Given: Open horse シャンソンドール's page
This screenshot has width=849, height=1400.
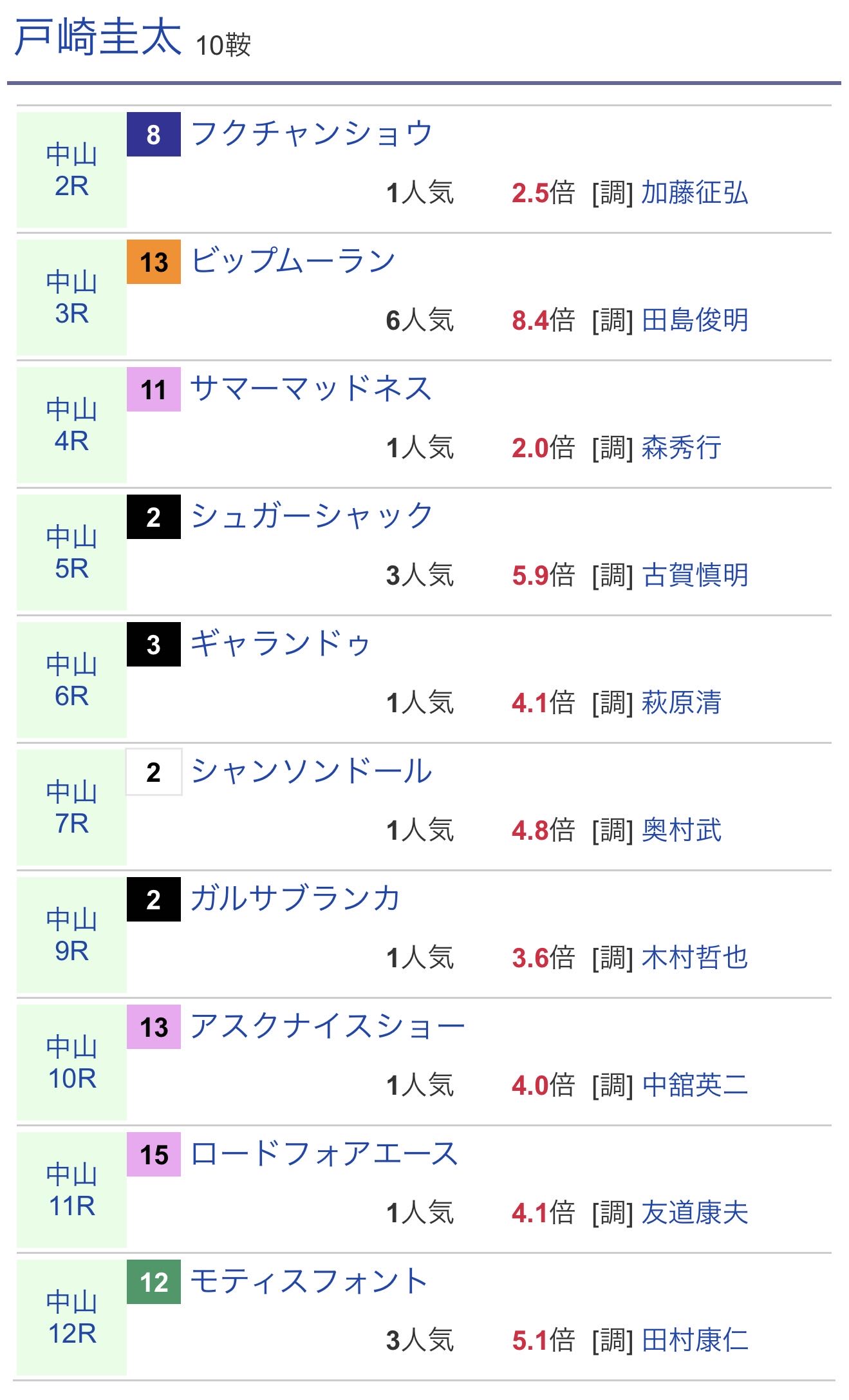Looking at the screenshot, I should [x=312, y=771].
